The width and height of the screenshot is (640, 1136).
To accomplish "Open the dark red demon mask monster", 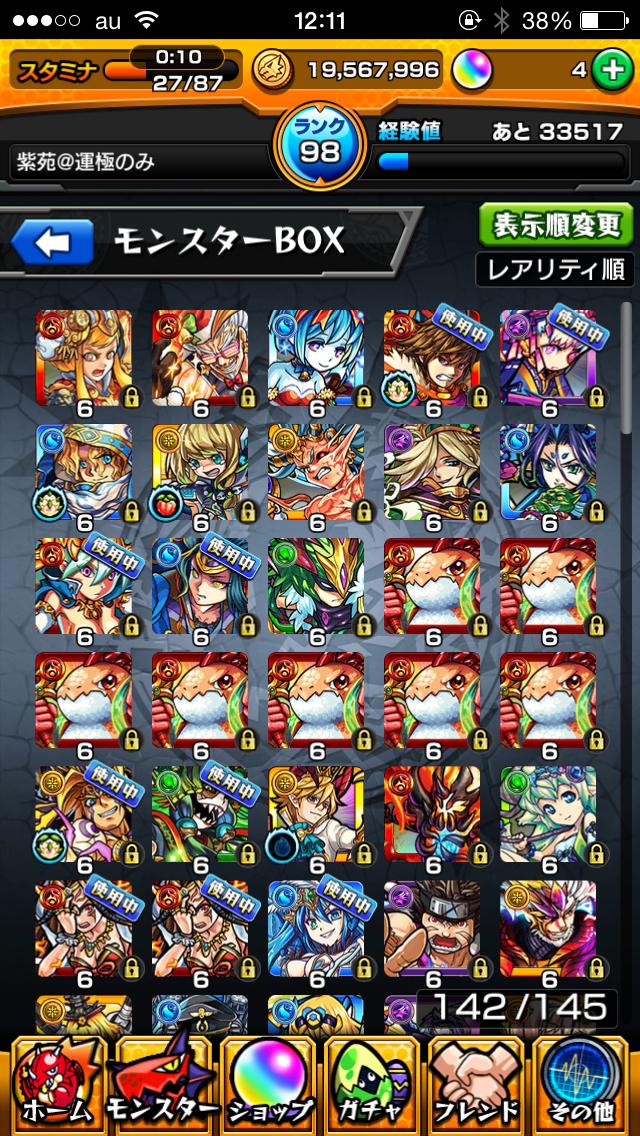I will coord(432,814).
